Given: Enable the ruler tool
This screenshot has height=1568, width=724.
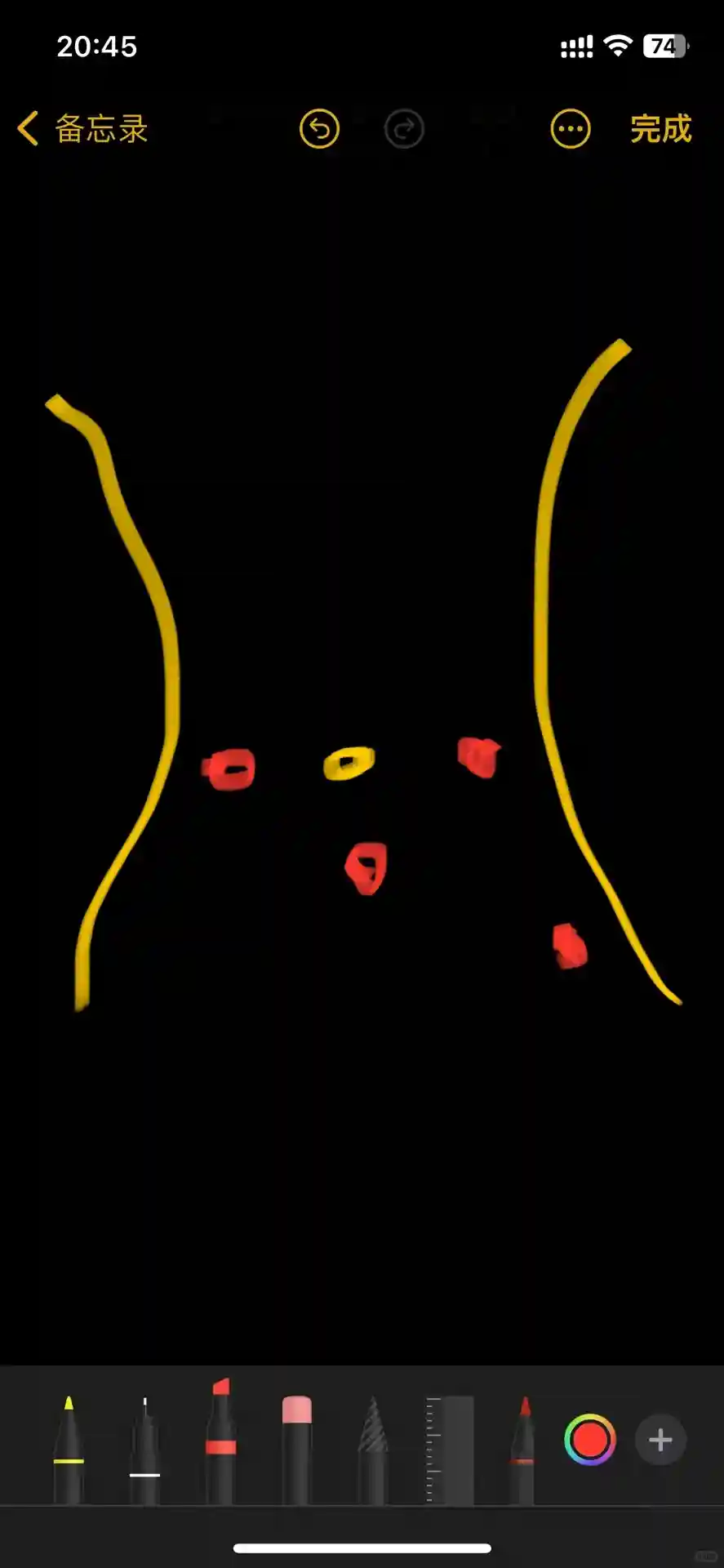Looking at the screenshot, I should click(449, 1449).
